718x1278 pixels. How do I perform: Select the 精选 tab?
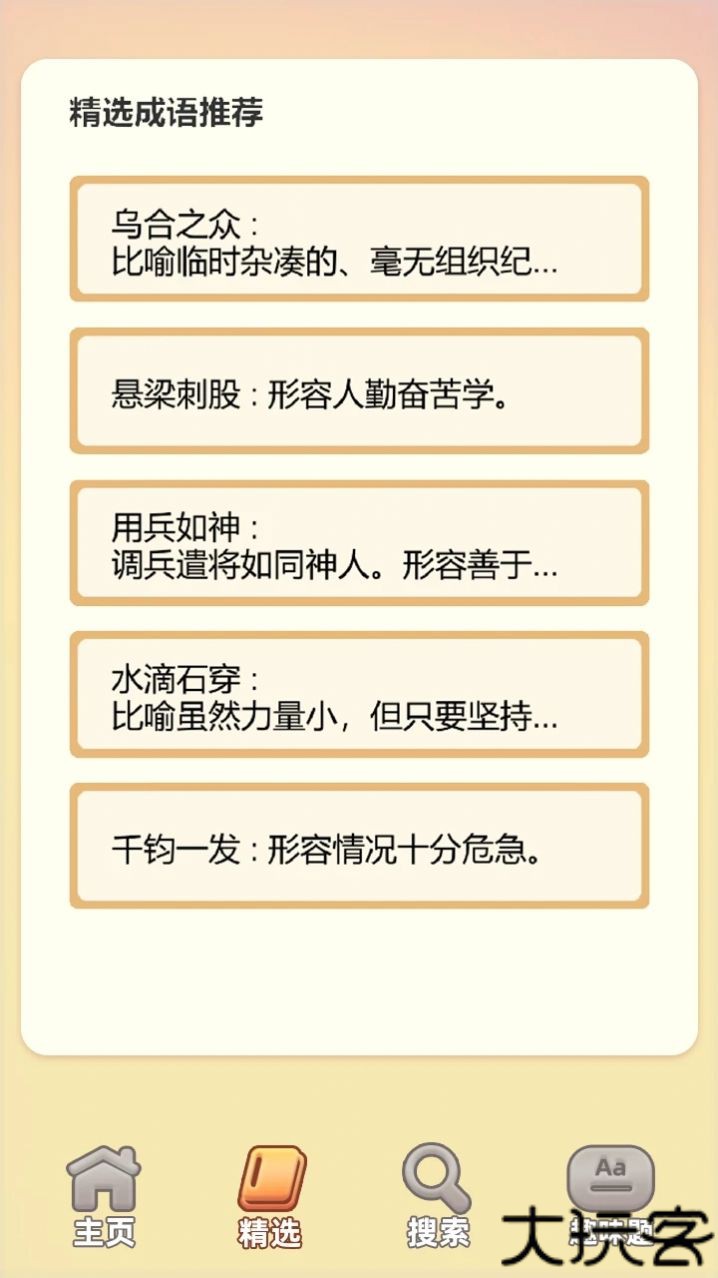(270, 1196)
